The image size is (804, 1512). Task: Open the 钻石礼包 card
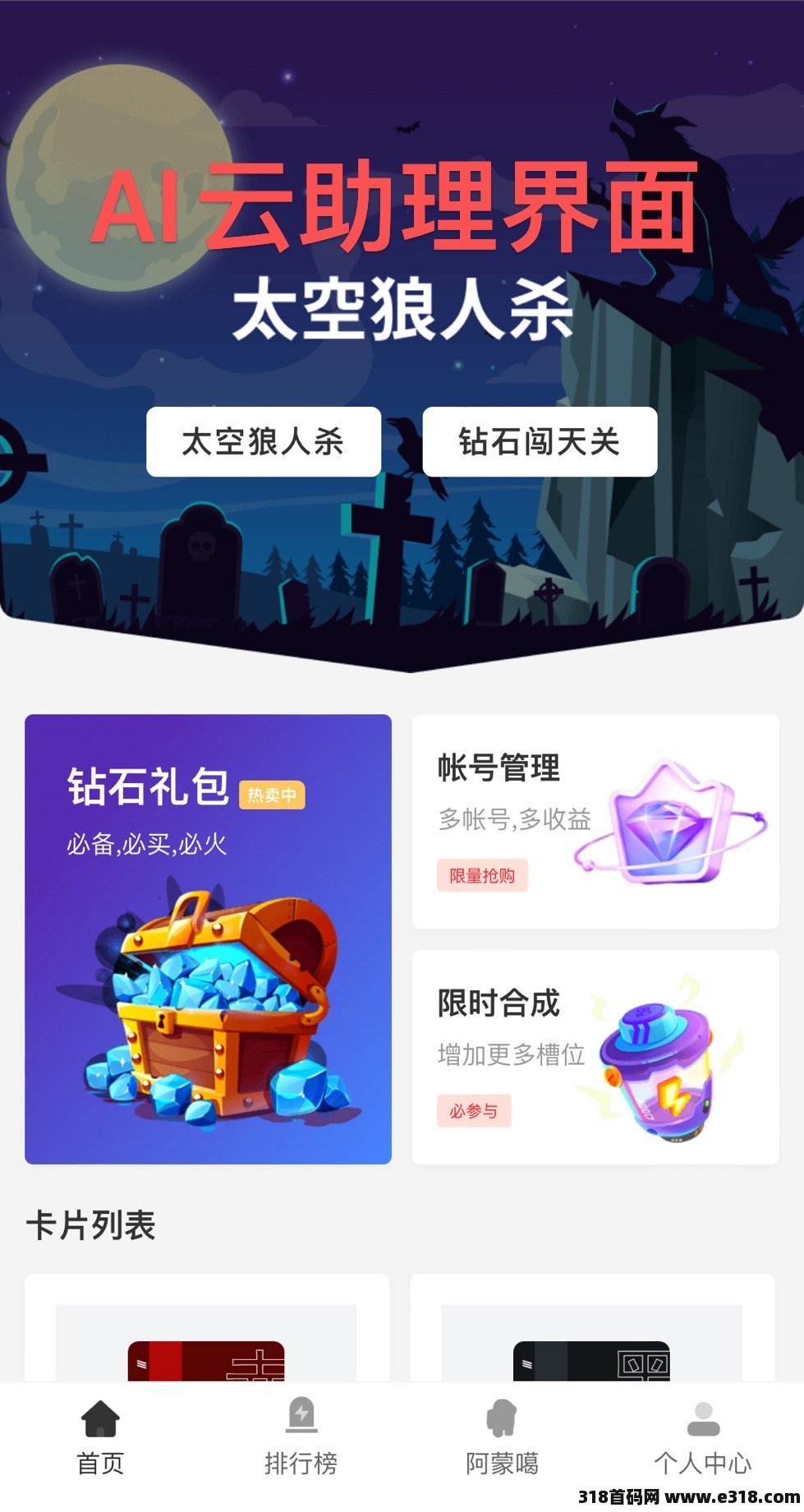(208, 938)
